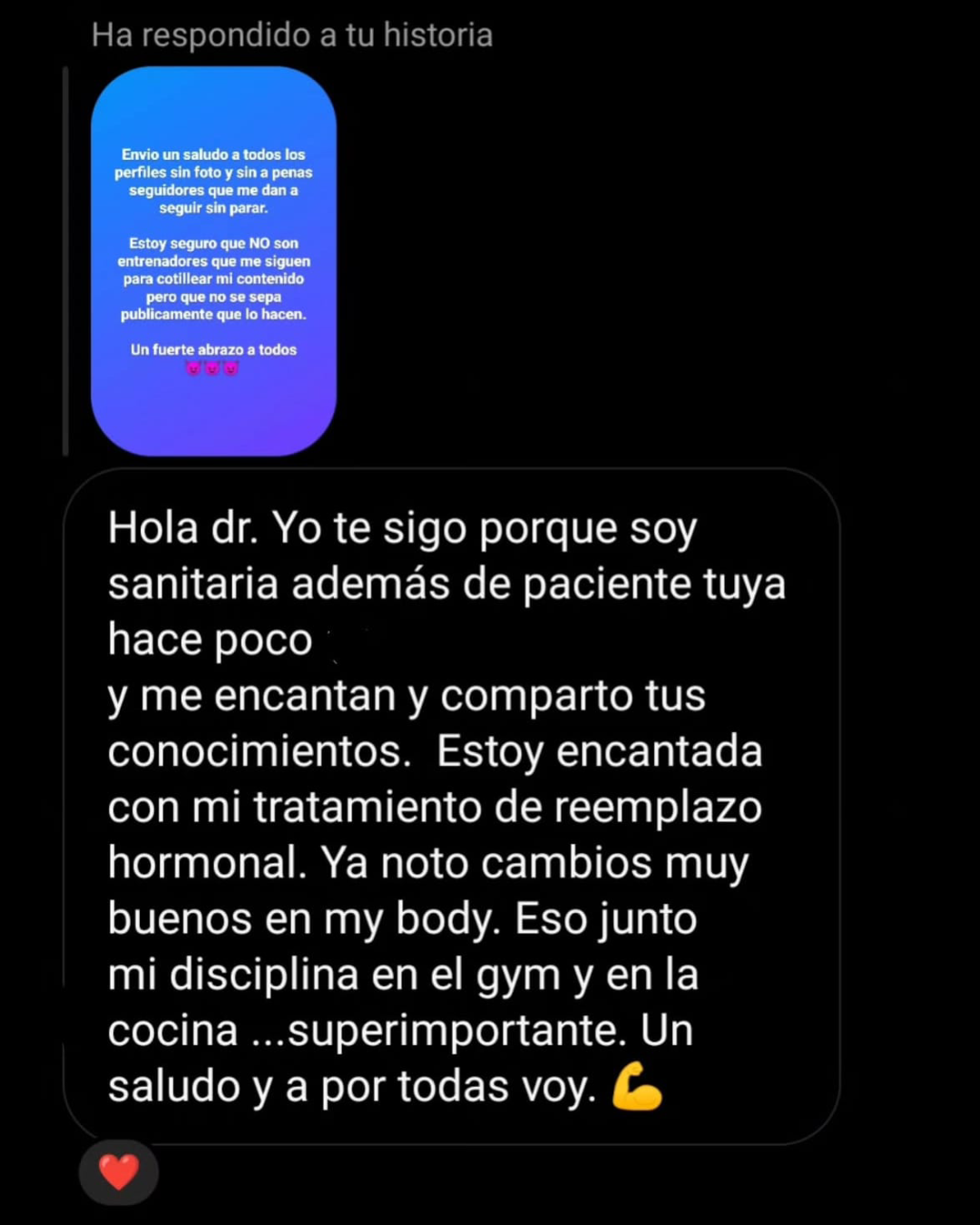Click a devil emoji in the story text
The image size is (980, 1225).
point(211,368)
